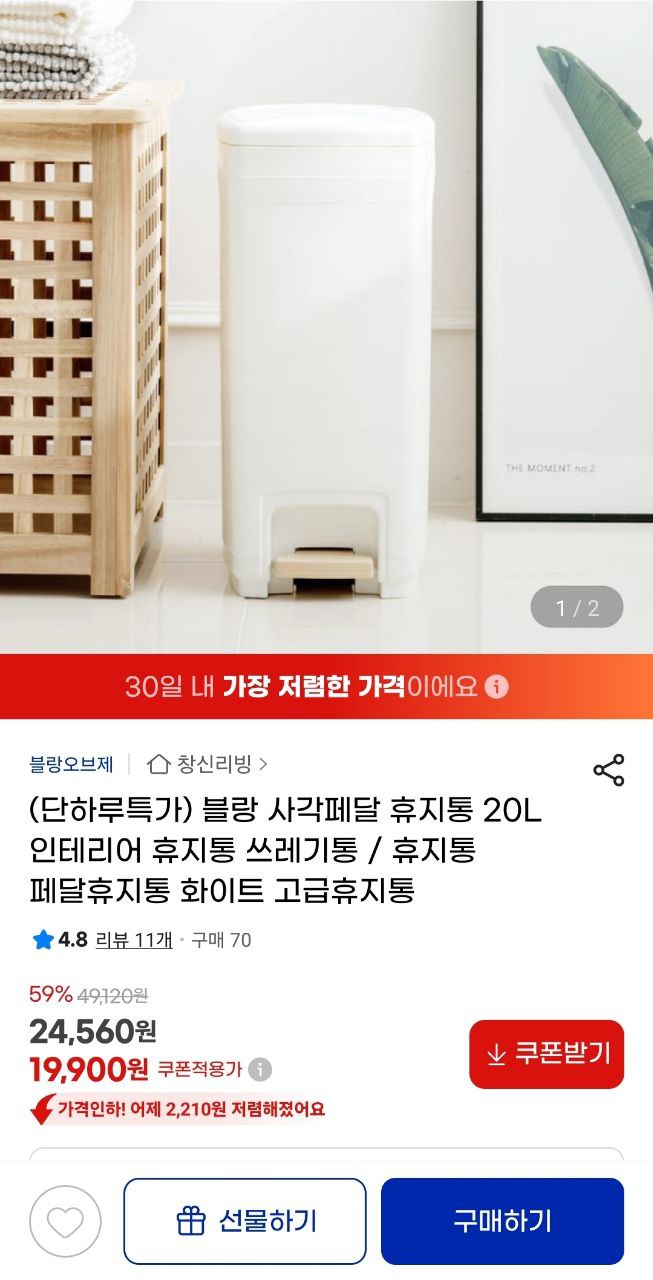Open the product image in full view
Screen dimensions: 653x1280
tap(326, 330)
